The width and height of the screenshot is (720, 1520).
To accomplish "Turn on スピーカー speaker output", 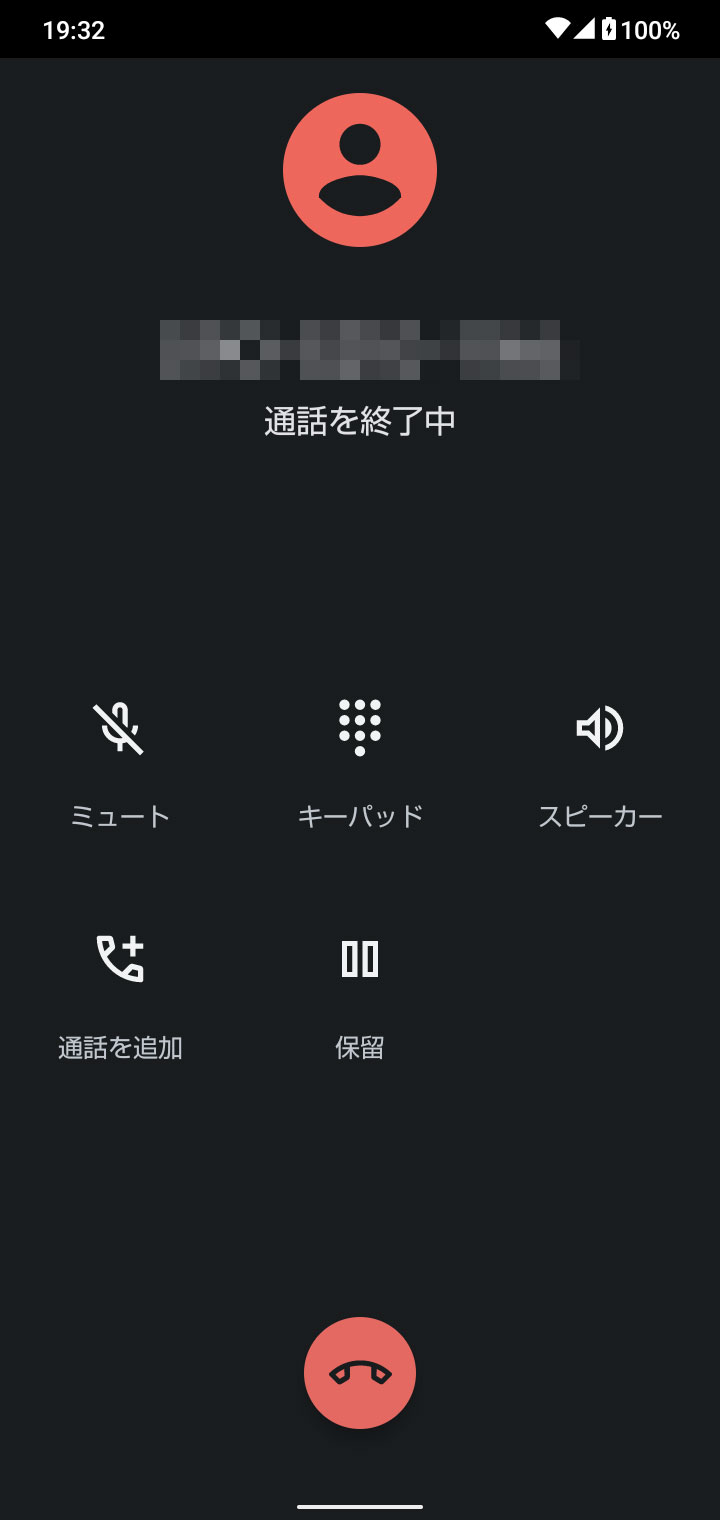I will click(x=600, y=728).
